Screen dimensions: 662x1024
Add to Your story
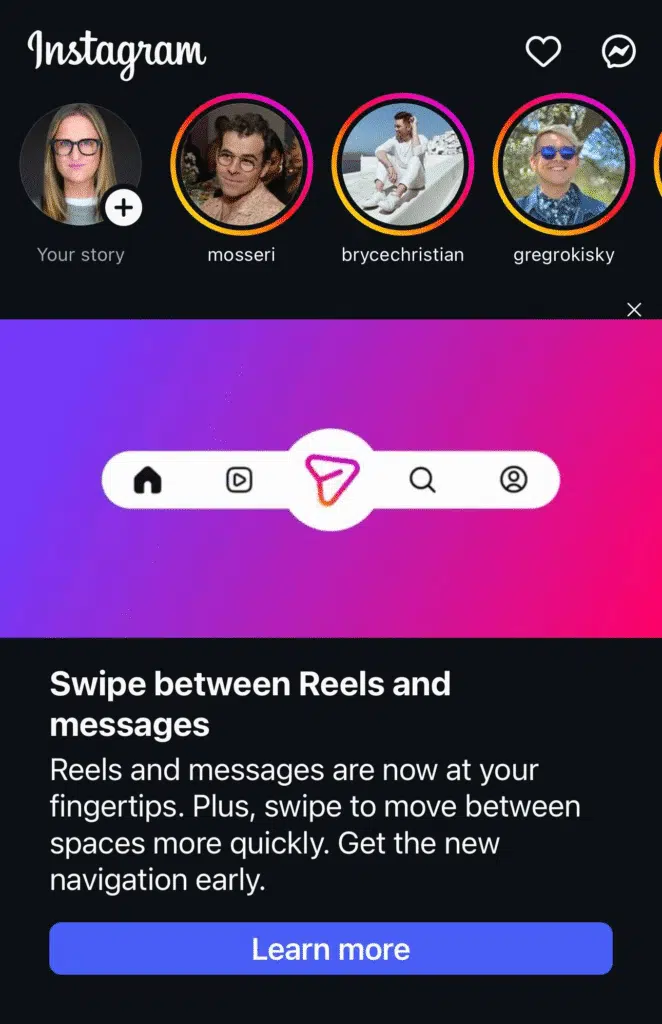point(123,208)
